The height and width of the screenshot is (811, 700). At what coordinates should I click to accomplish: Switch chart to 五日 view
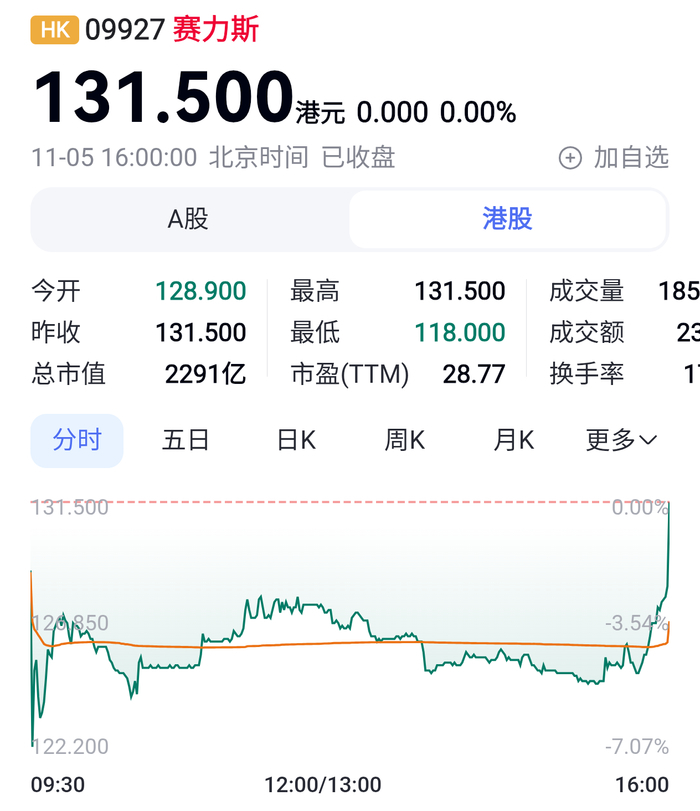pos(186,440)
